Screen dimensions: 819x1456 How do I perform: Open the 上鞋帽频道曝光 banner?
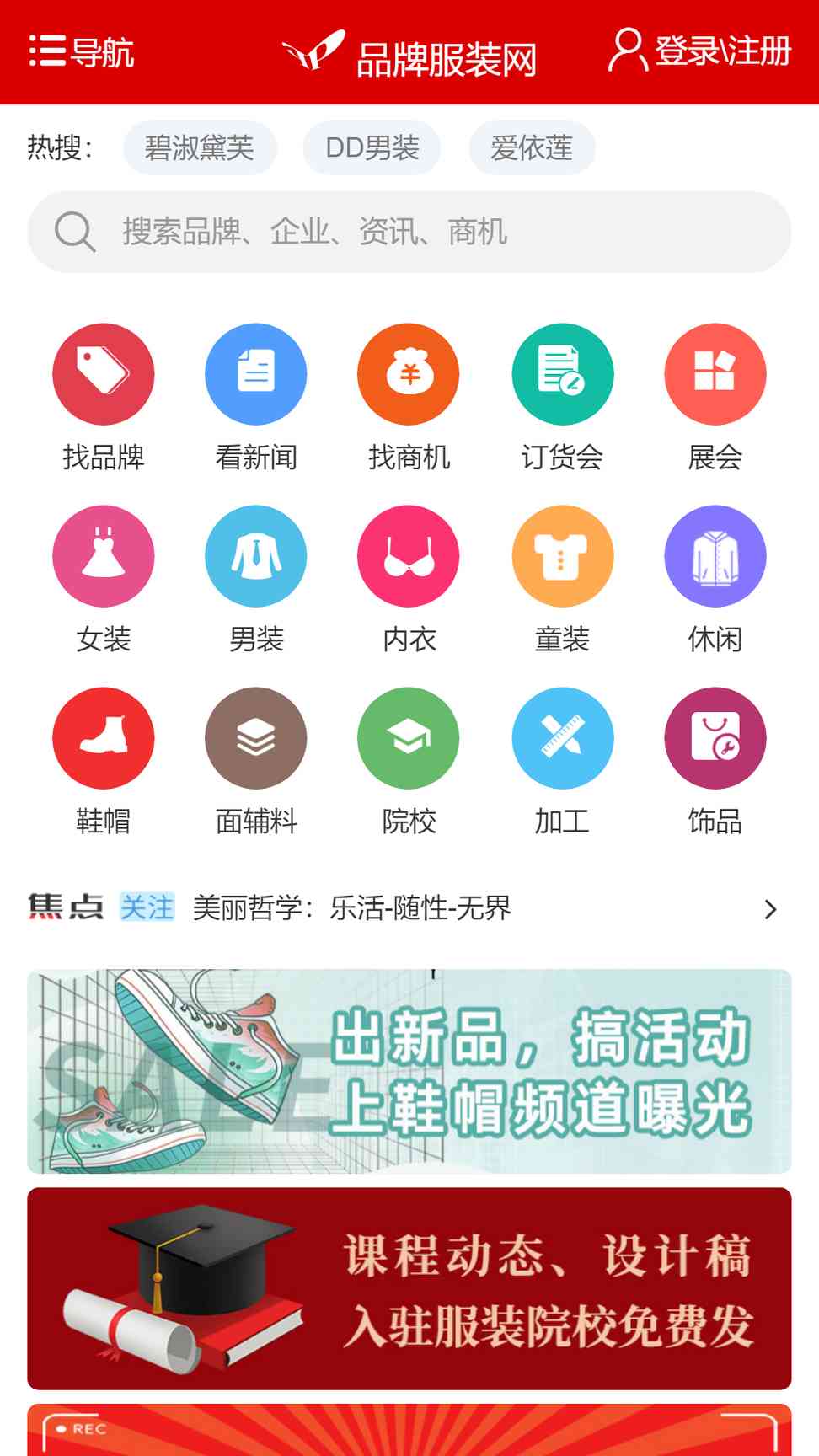[409, 1071]
